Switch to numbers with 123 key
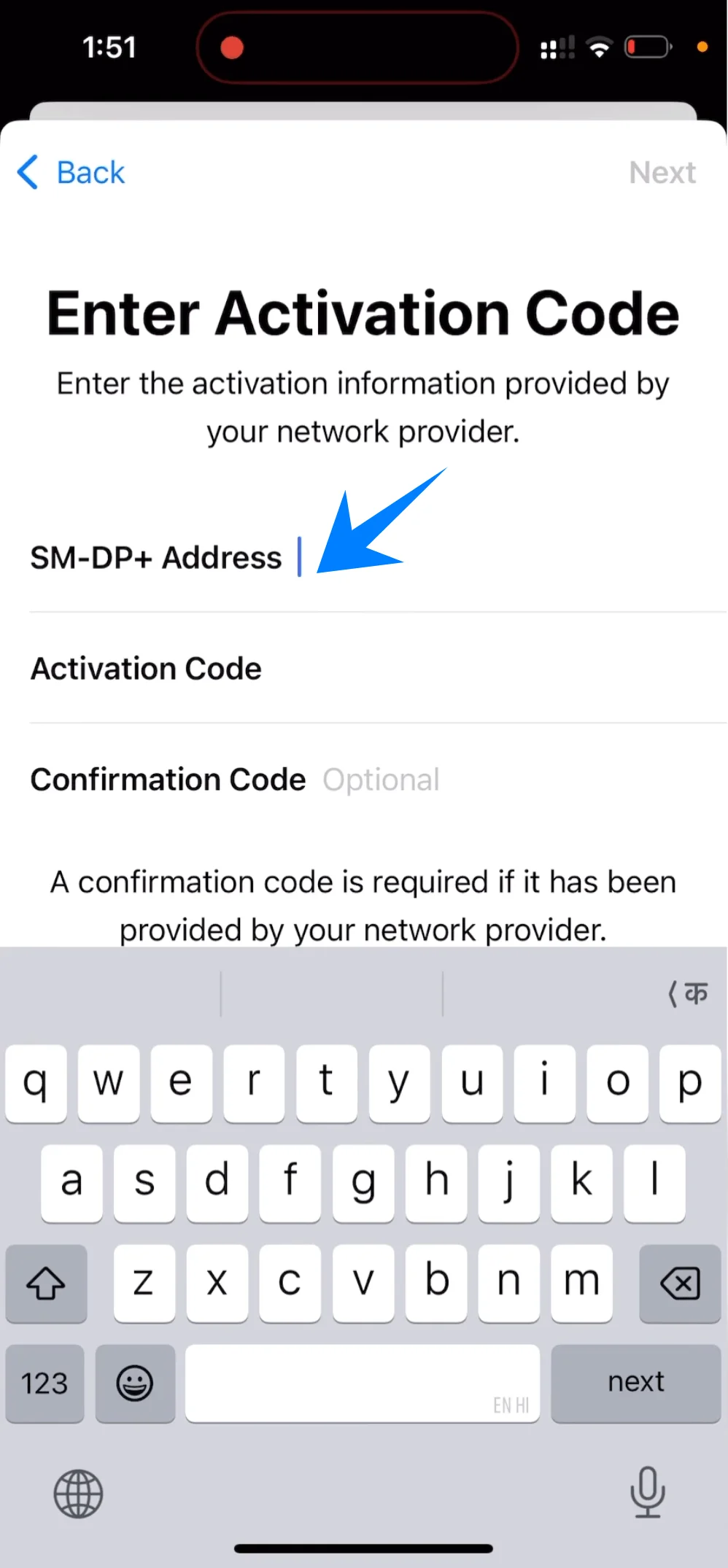 (x=44, y=1382)
